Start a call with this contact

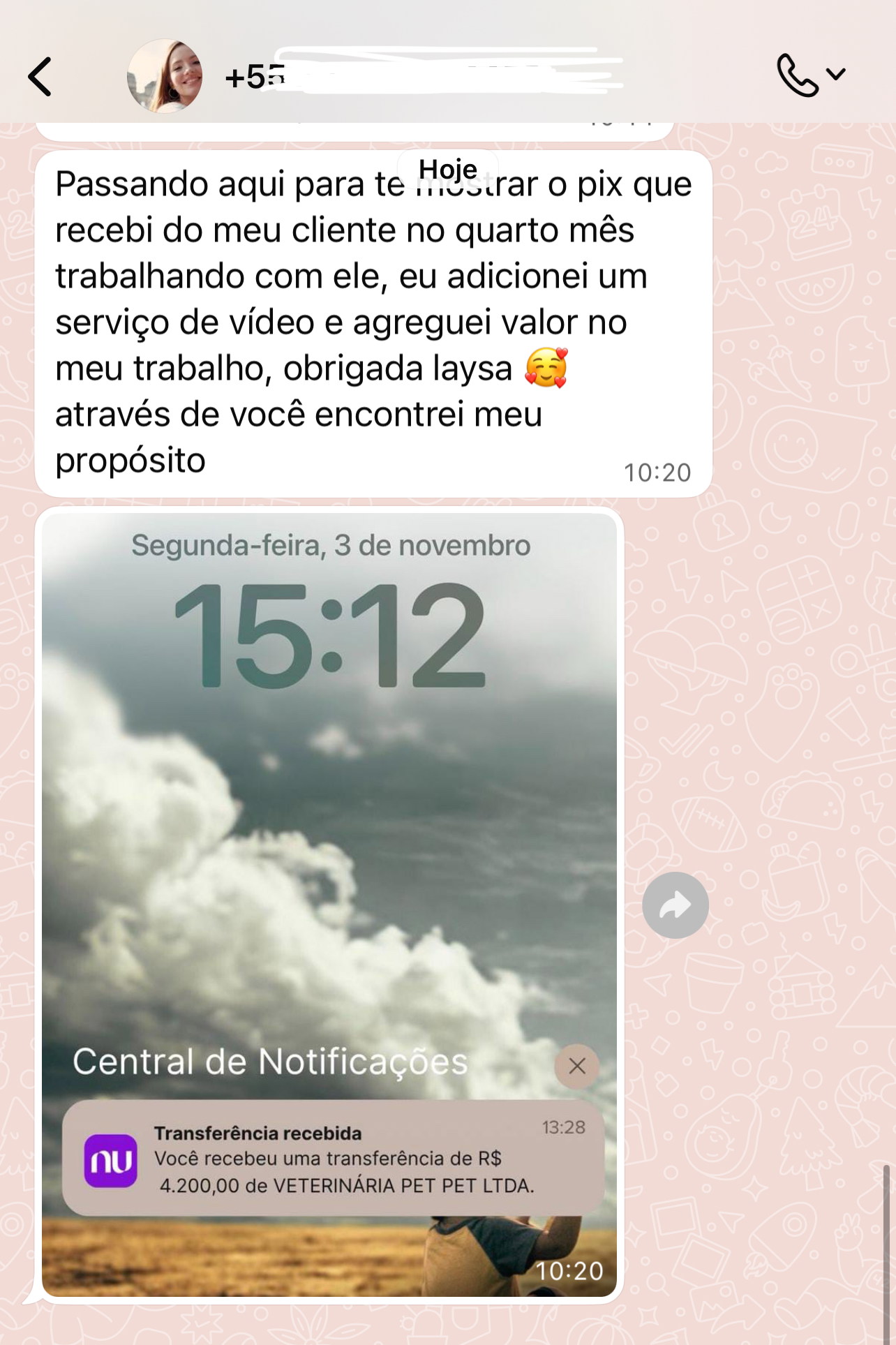798,75
